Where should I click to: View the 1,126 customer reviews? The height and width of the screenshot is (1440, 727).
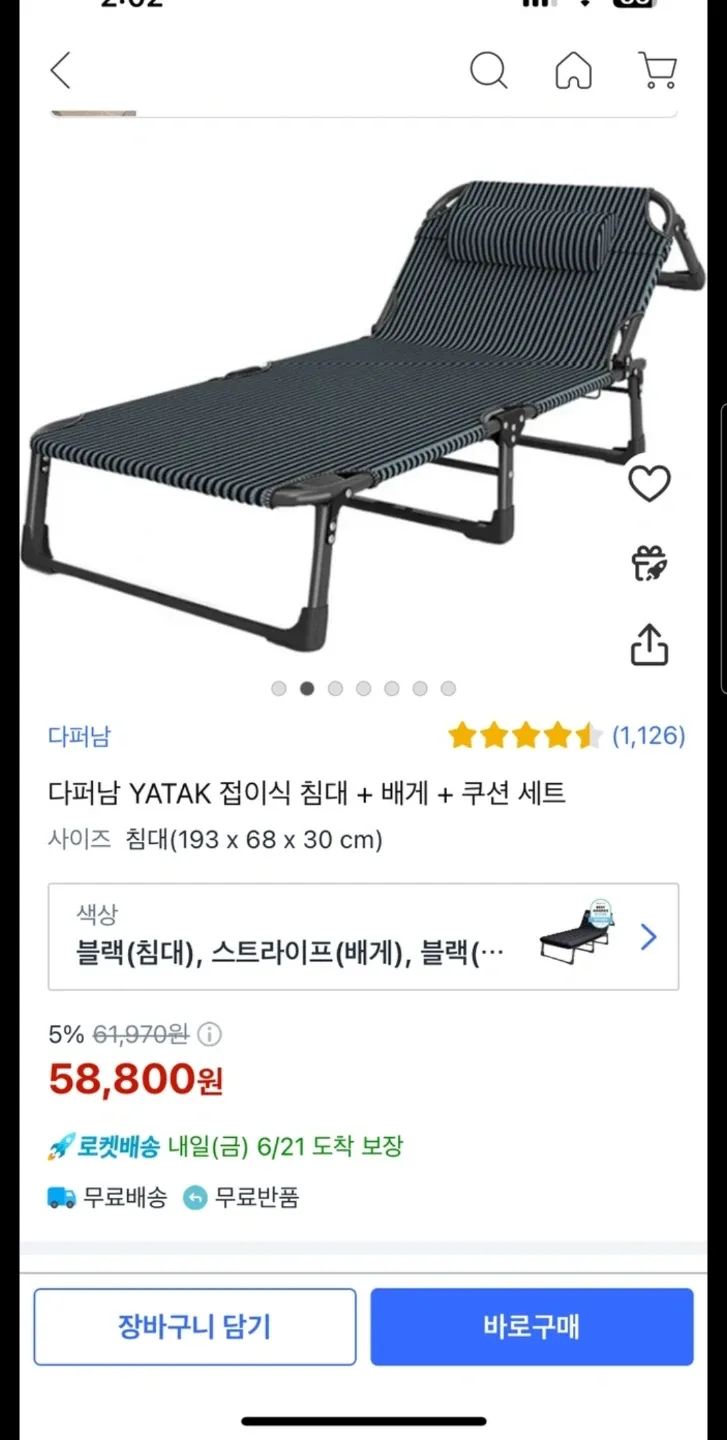coord(648,736)
